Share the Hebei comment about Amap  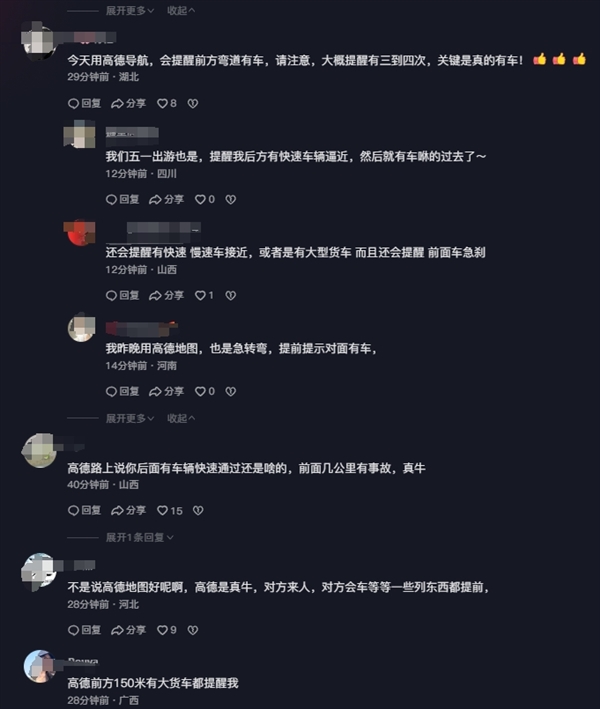pos(128,630)
